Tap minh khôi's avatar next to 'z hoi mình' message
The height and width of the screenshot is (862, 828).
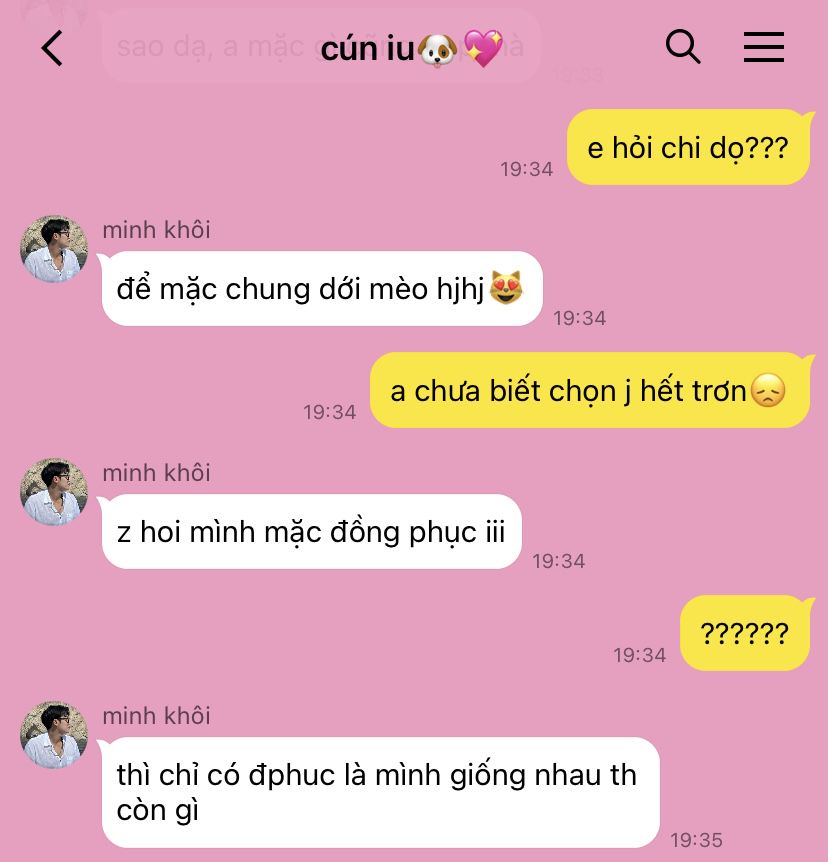54,492
